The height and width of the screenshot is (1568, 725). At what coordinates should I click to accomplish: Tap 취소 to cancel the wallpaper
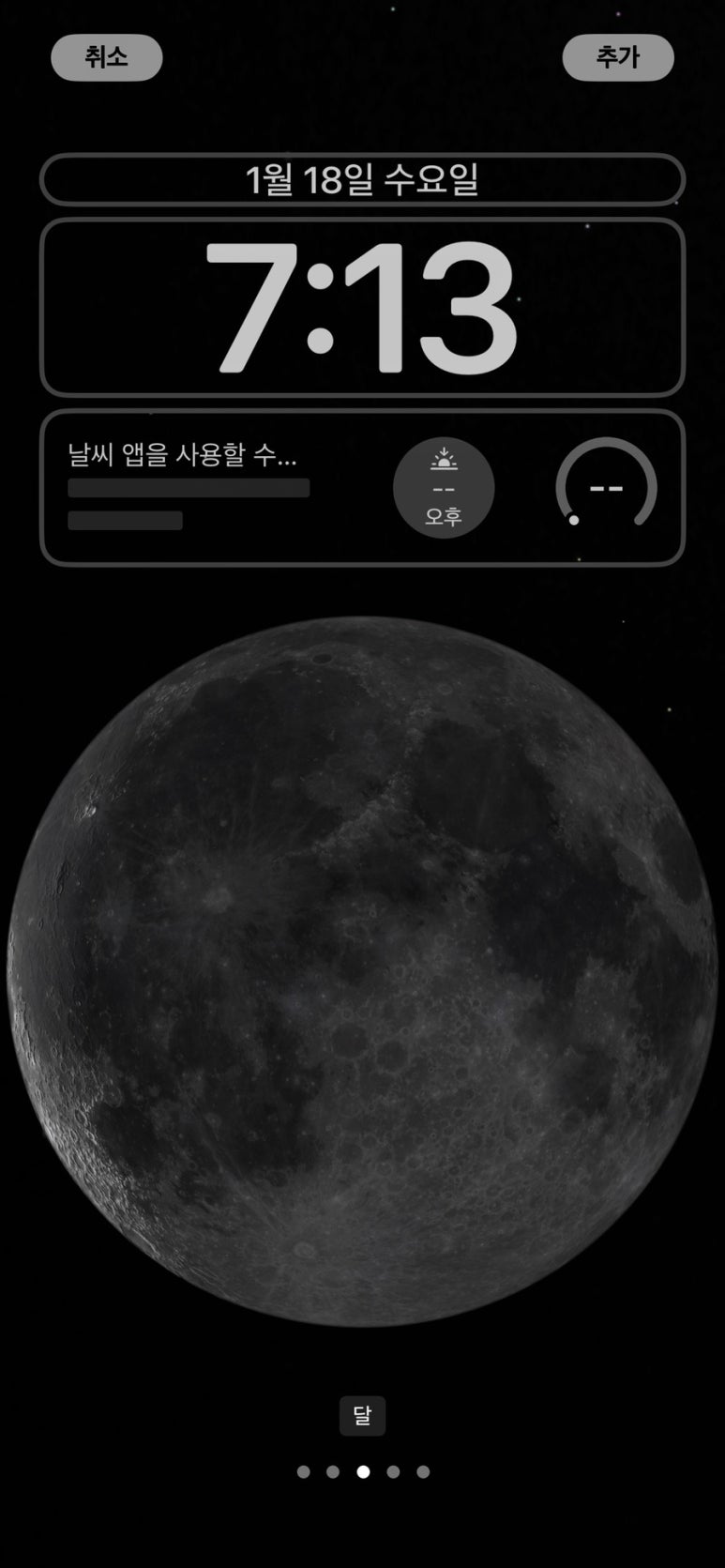pos(106,57)
